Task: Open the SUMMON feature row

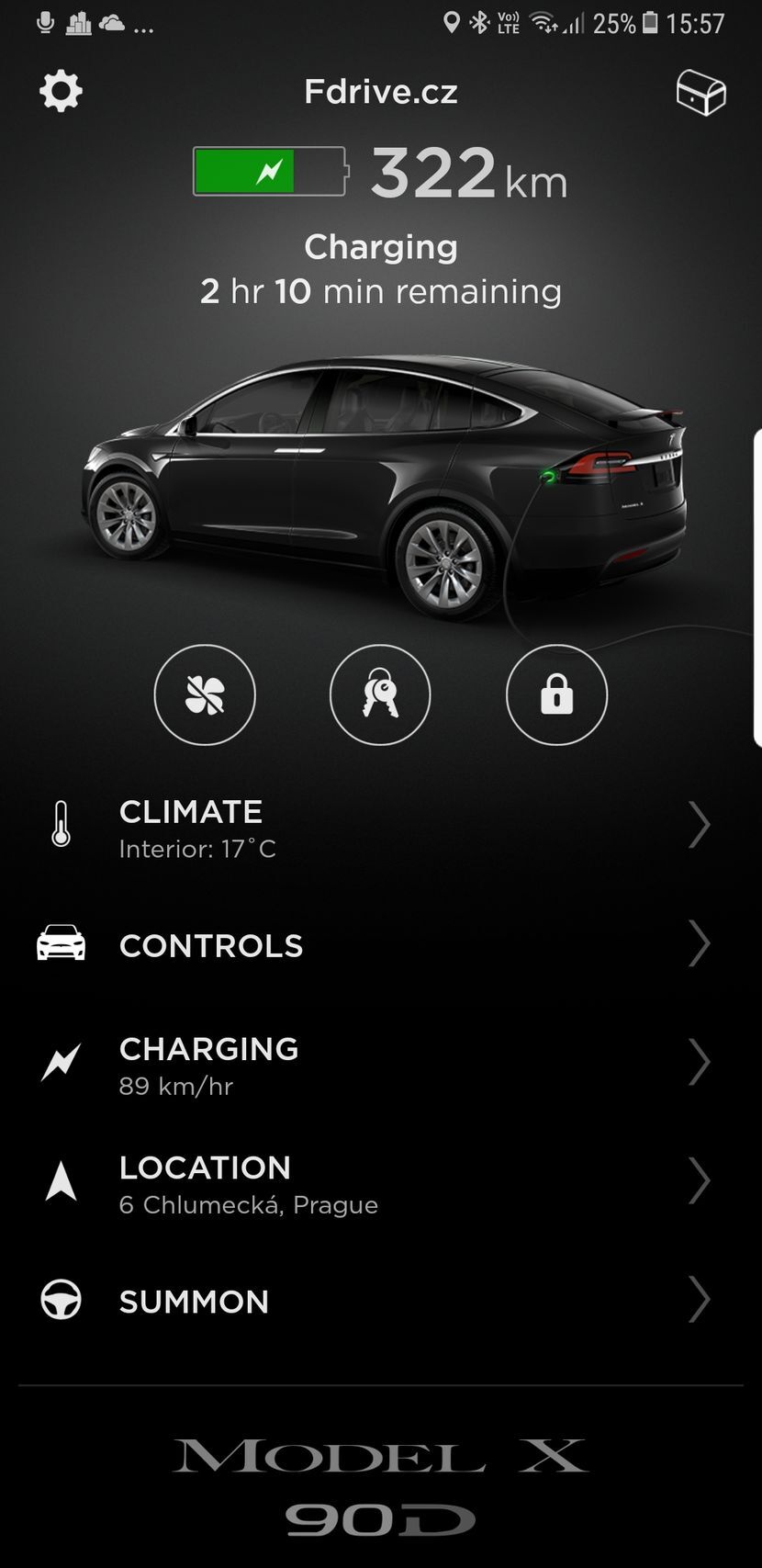Action: point(700,1300)
